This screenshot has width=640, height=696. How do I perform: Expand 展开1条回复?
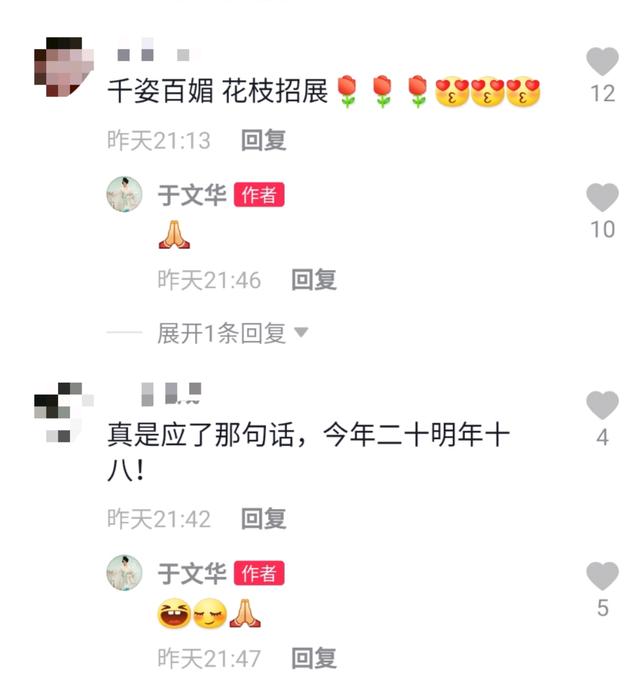click(x=231, y=333)
